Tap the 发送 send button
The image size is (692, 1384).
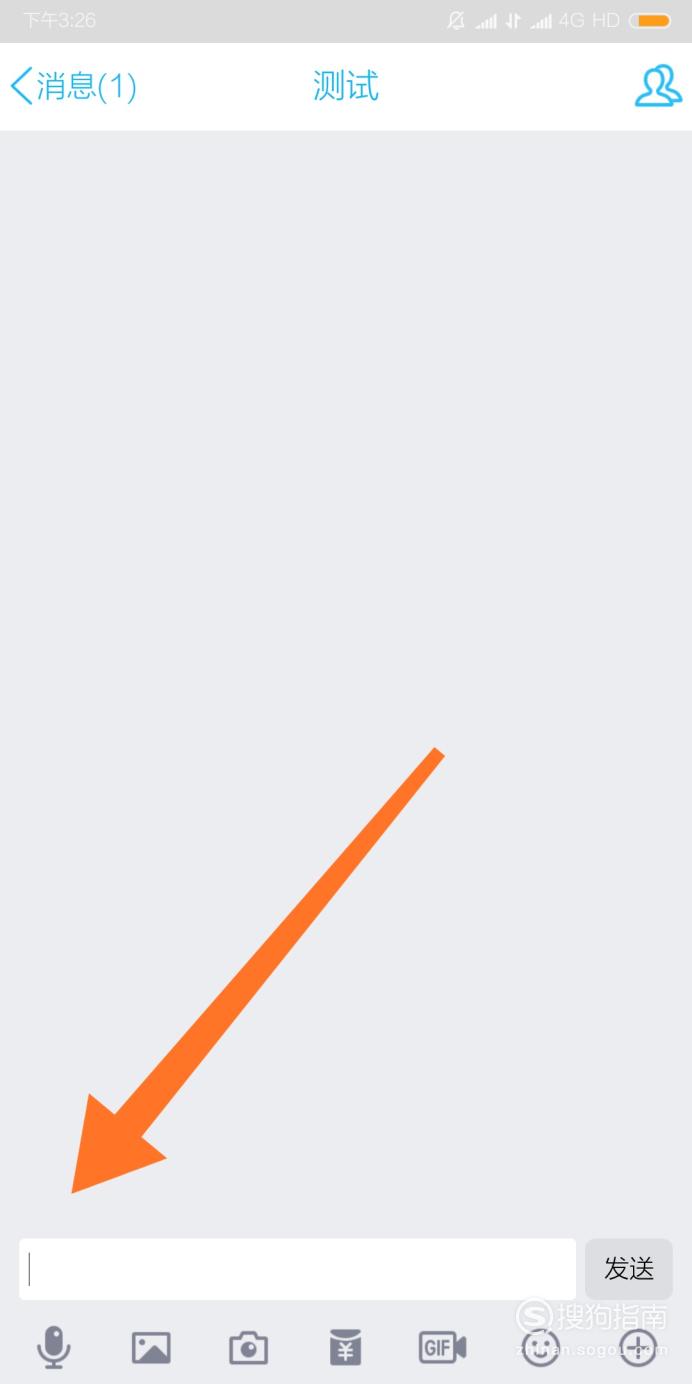(629, 1269)
